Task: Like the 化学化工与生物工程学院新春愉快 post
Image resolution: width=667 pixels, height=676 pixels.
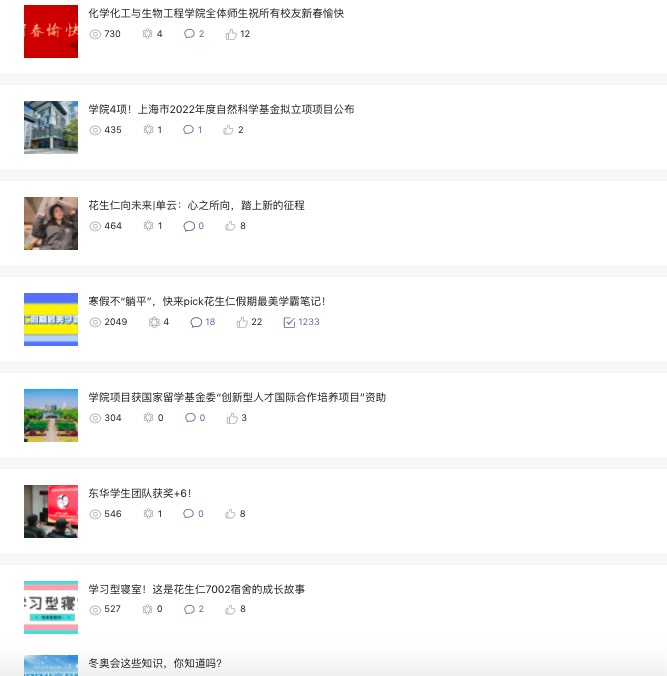Action: tap(232, 34)
